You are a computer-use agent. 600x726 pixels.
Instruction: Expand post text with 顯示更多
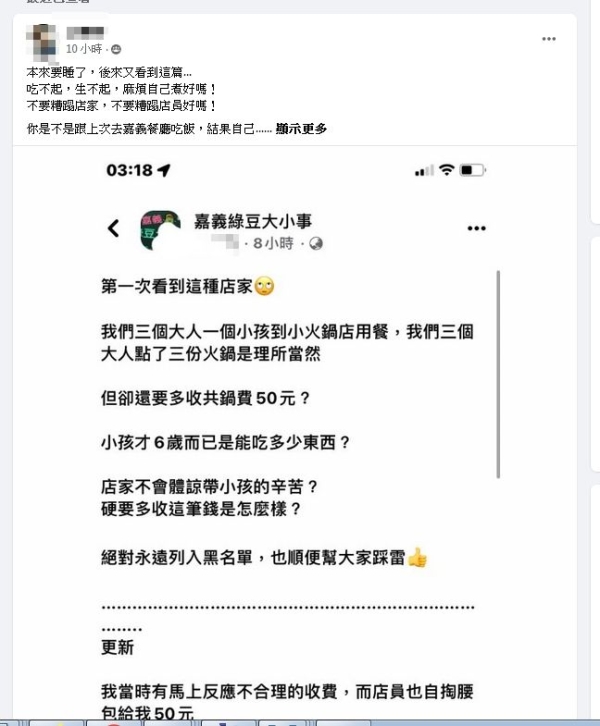302,129
